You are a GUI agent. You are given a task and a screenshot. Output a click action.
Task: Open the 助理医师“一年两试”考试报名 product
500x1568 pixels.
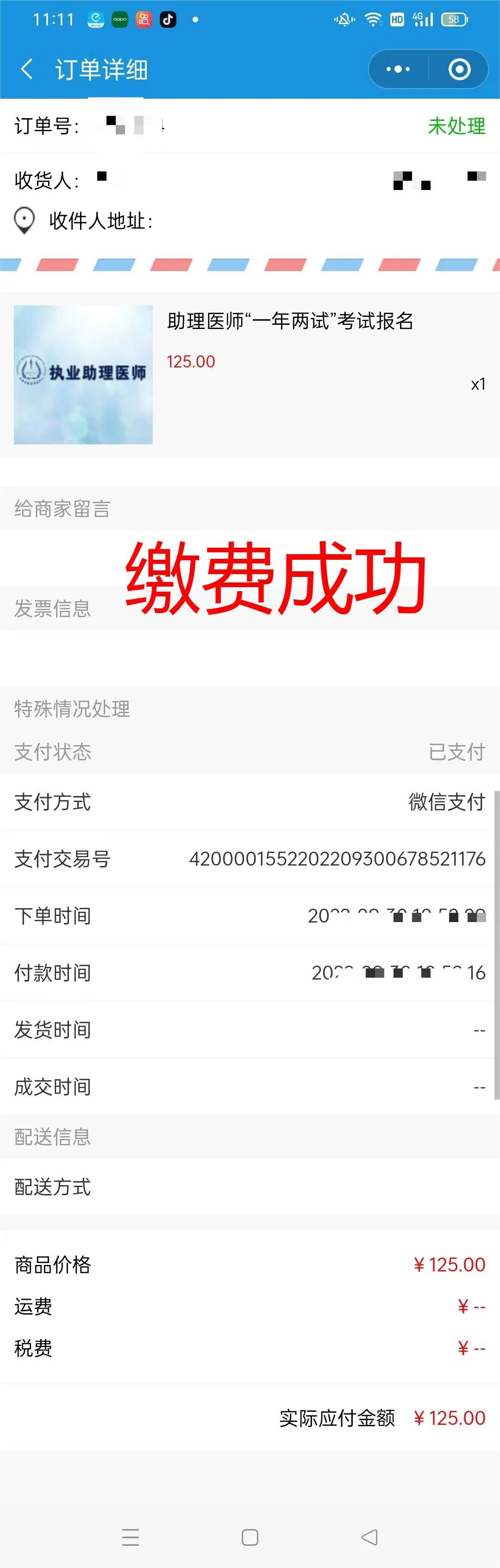click(289, 321)
